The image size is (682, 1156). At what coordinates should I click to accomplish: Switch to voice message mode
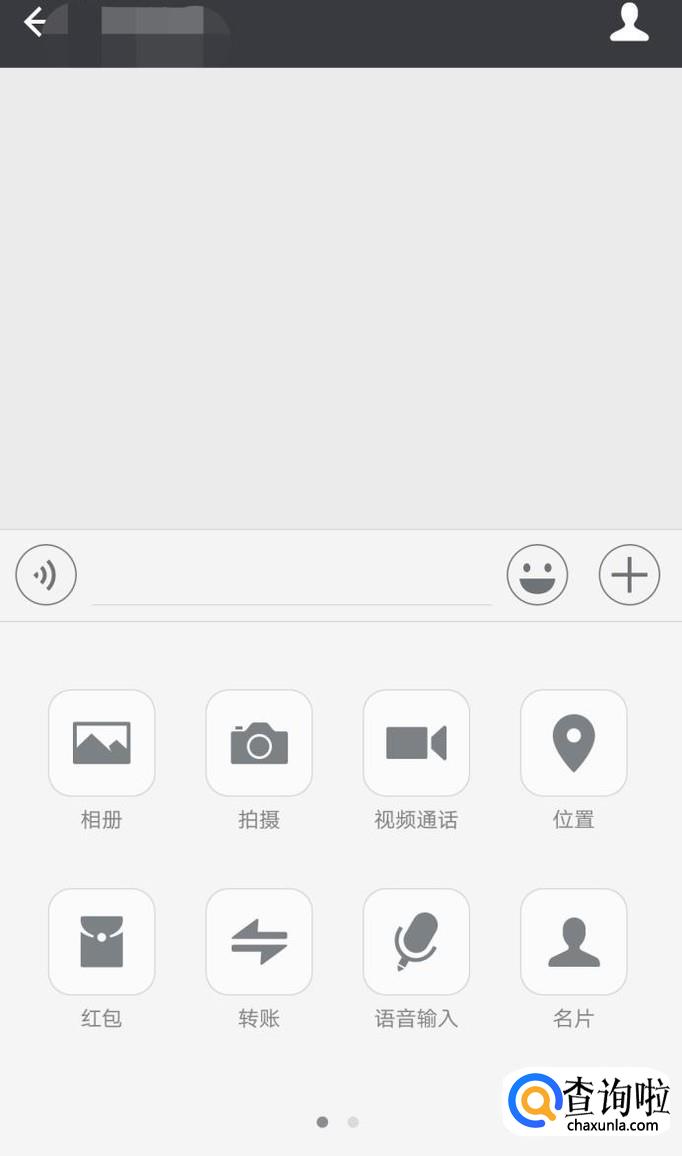(46, 575)
